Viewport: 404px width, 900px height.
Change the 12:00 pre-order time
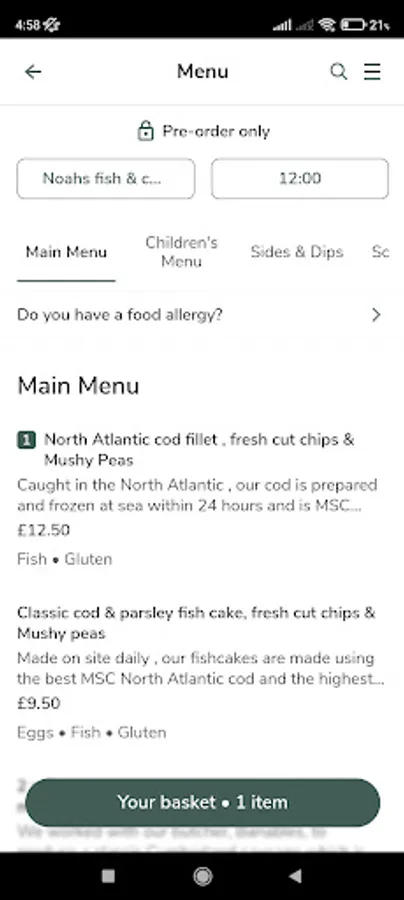pyautogui.click(x=300, y=179)
